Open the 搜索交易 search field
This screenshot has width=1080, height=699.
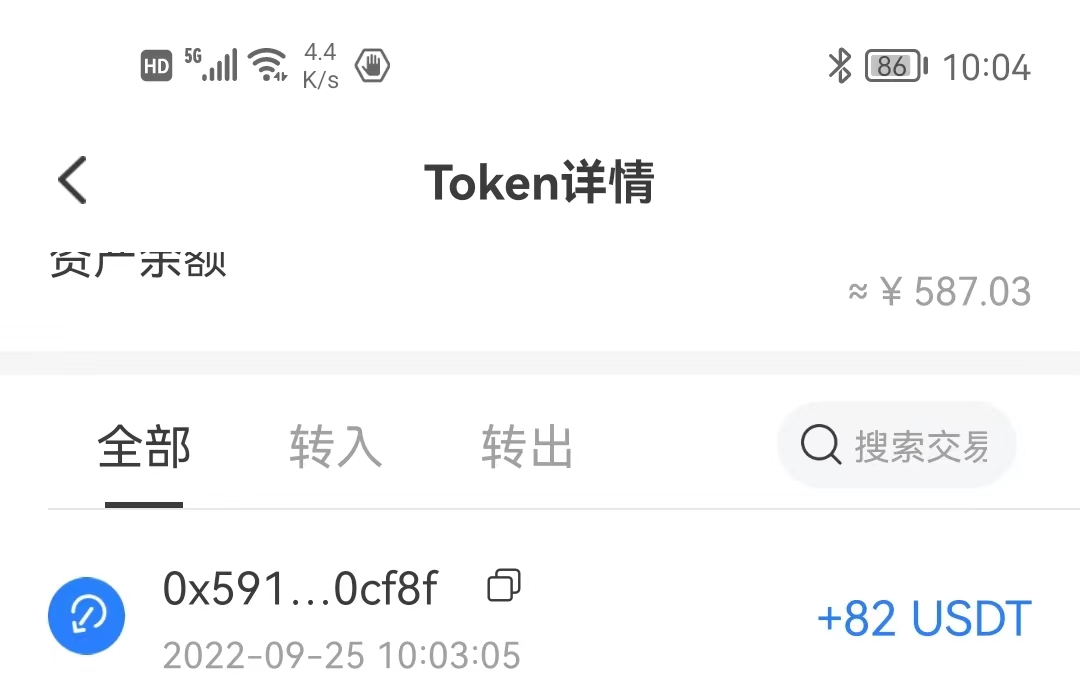click(x=897, y=446)
